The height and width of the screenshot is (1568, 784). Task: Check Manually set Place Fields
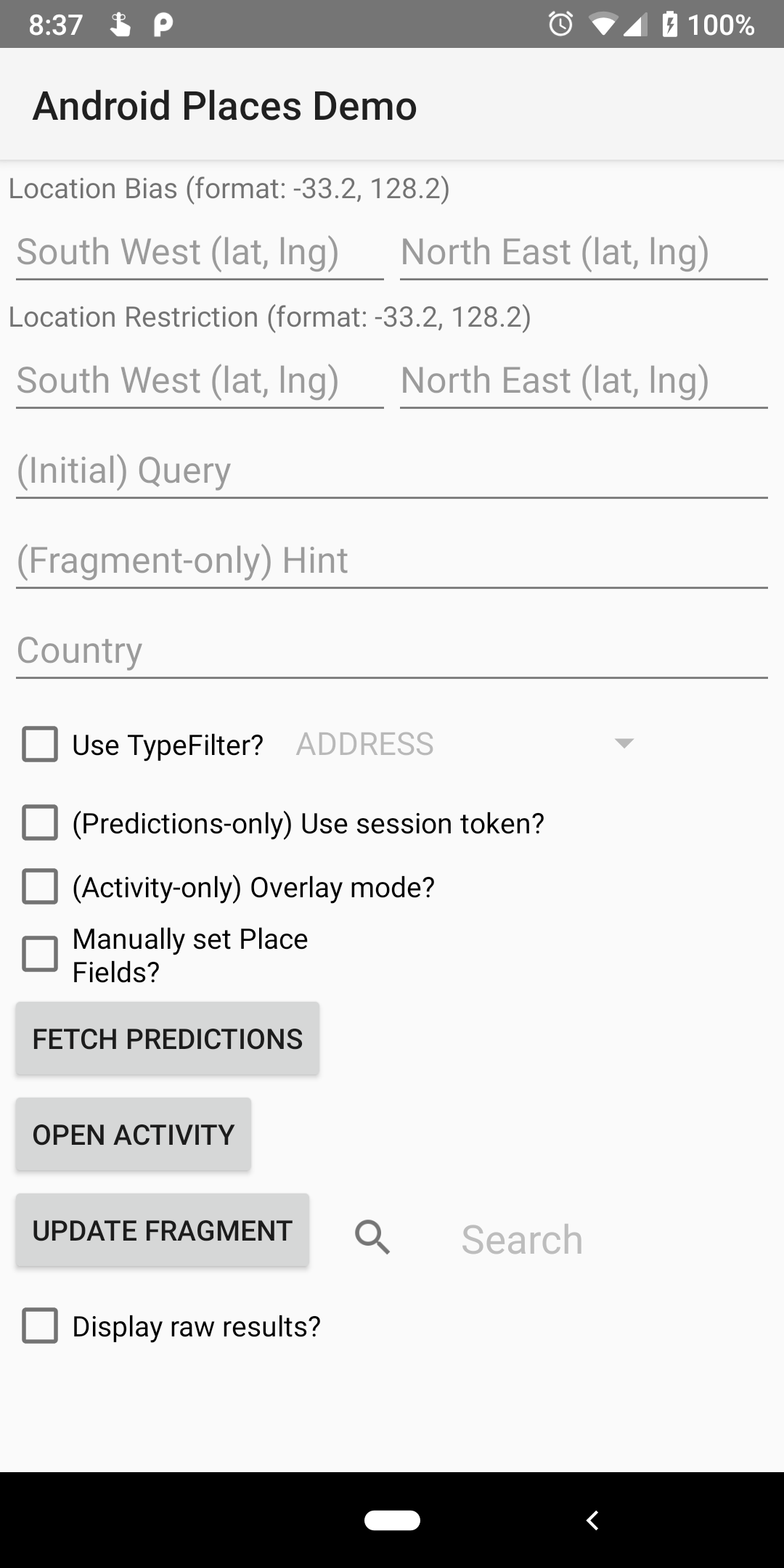click(x=40, y=955)
